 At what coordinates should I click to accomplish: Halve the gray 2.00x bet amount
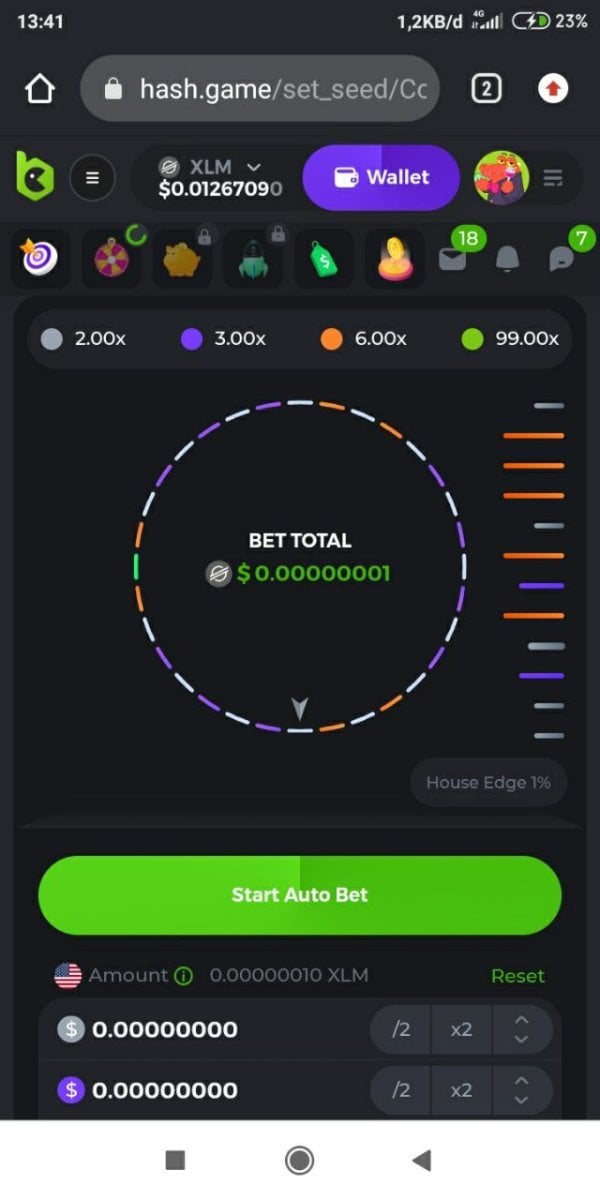401,1030
